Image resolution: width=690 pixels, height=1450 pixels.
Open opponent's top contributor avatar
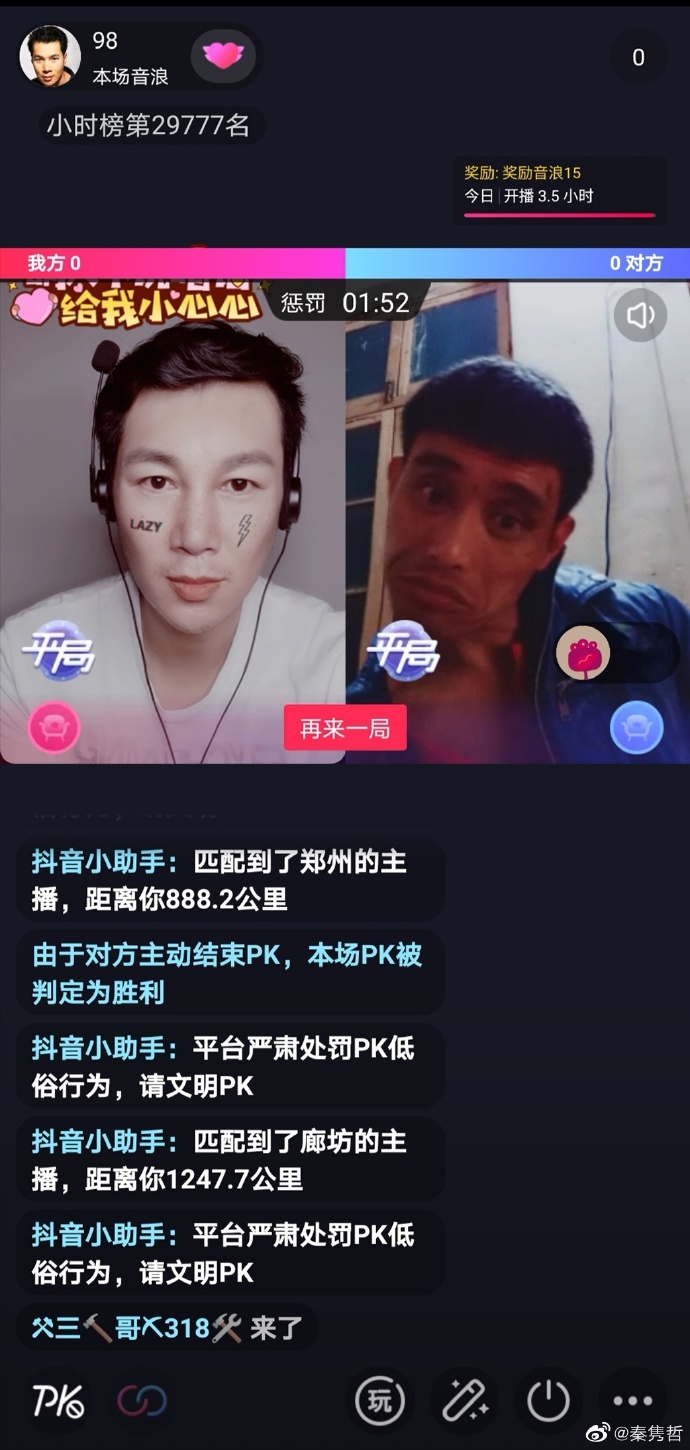click(582, 653)
